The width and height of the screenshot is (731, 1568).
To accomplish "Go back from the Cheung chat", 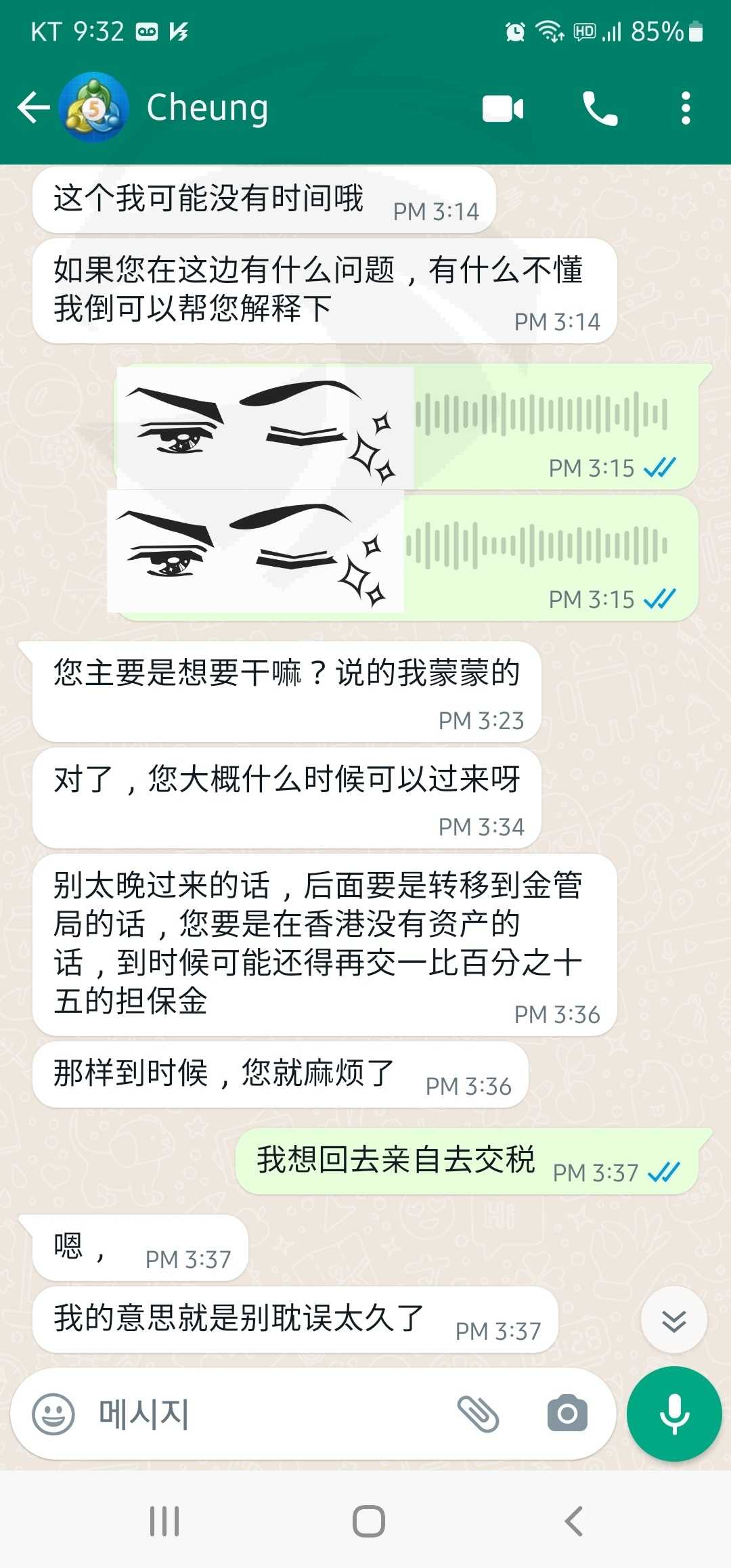I will tap(33, 108).
